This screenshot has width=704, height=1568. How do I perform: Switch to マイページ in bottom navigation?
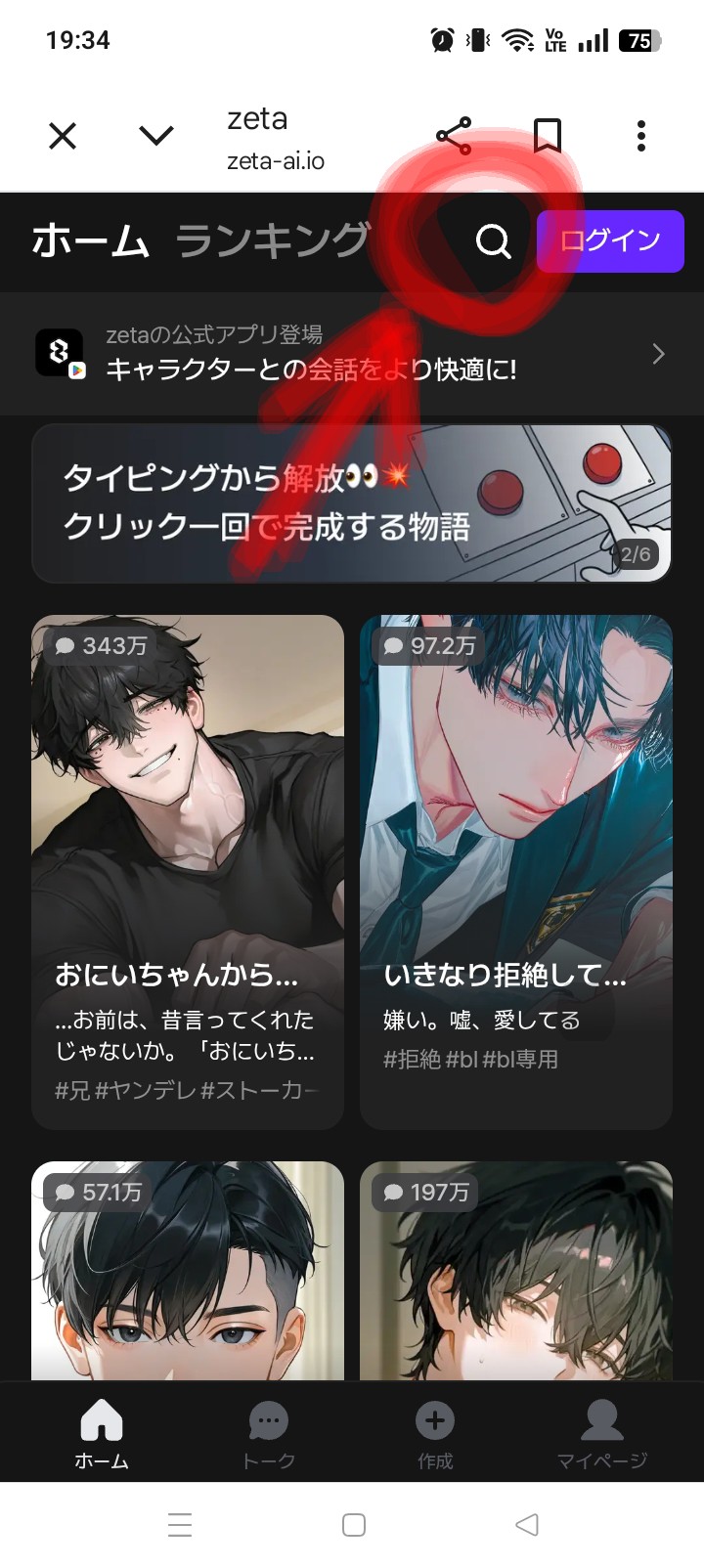[602, 1434]
